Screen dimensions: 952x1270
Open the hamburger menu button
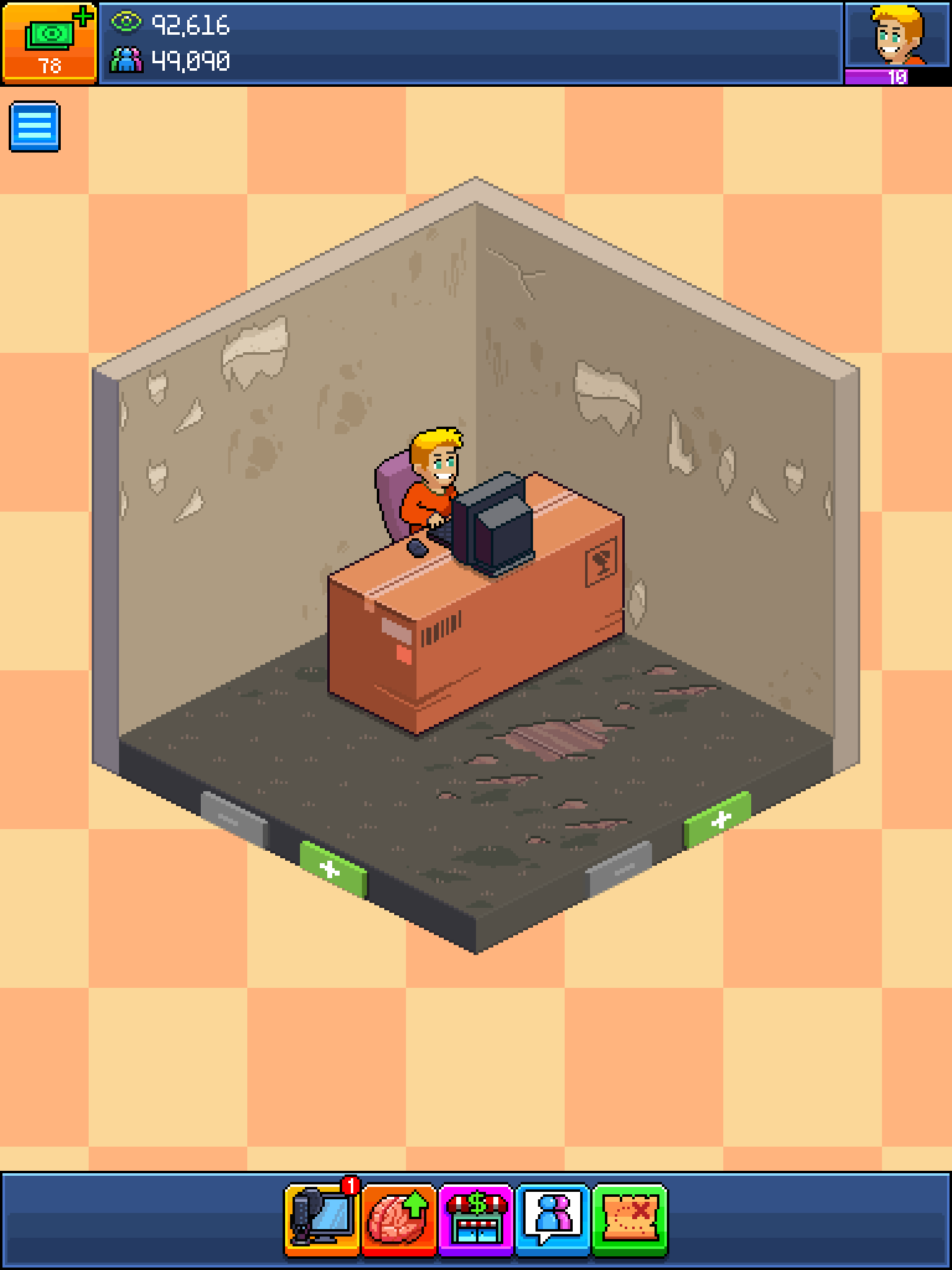(35, 127)
